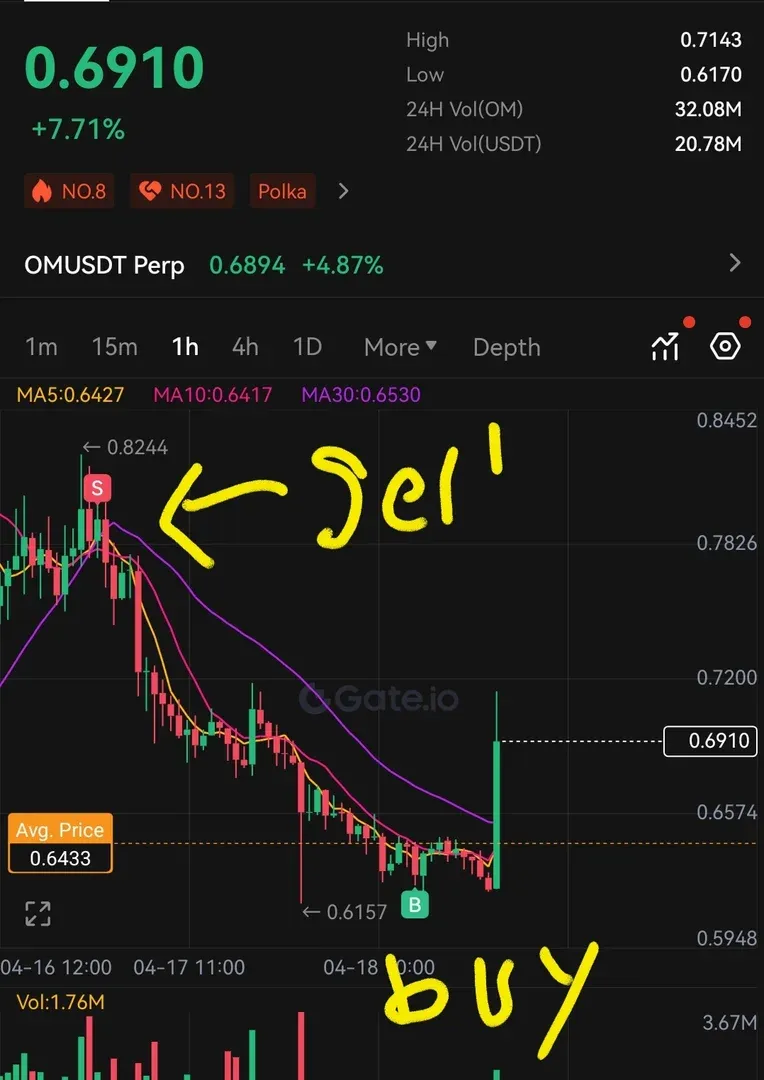The height and width of the screenshot is (1080, 764).
Task: Open the OMUSDT Perp contract row
Action: (x=382, y=265)
